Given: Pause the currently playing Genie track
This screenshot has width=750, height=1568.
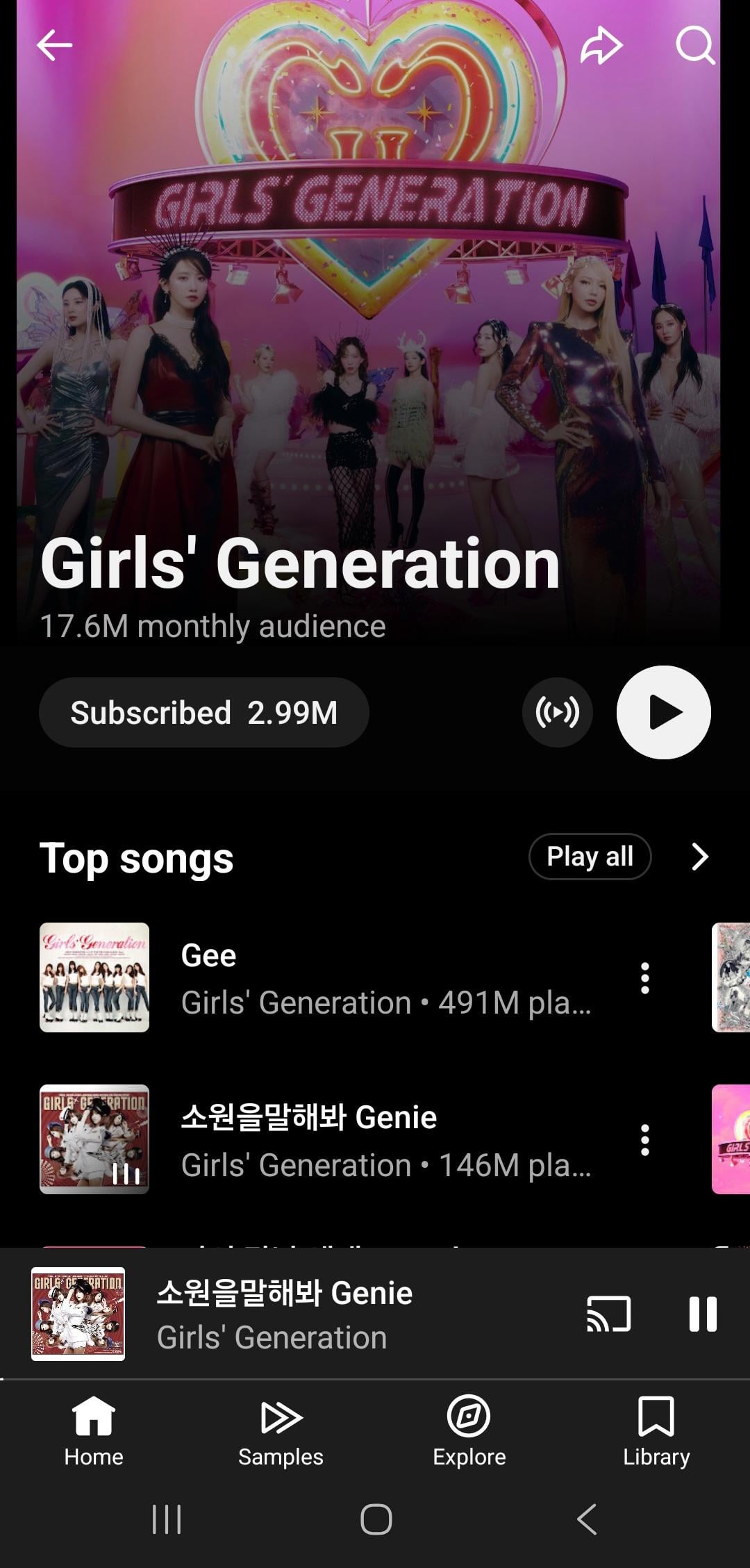Looking at the screenshot, I should pos(702,1314).
